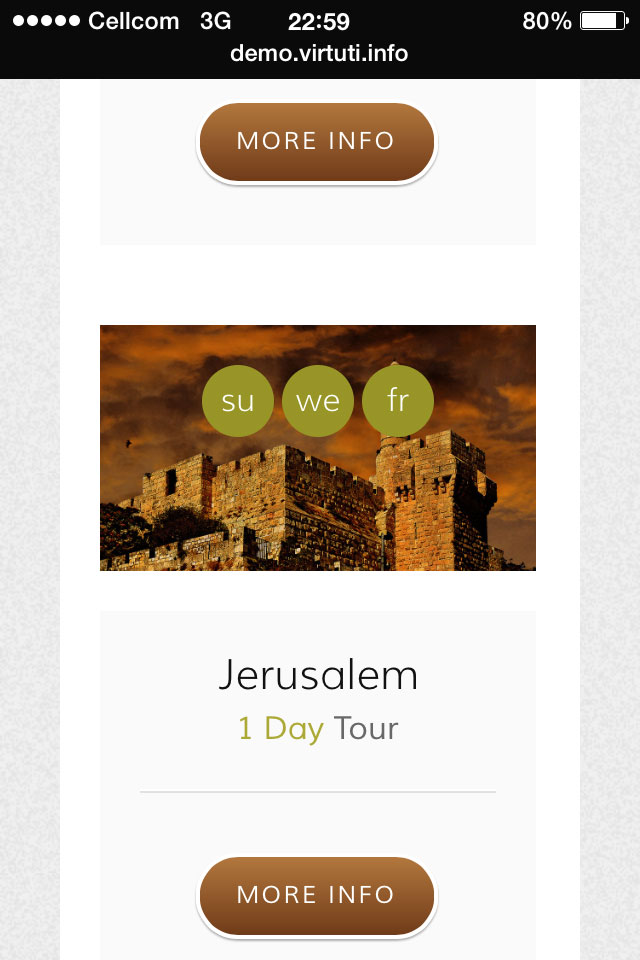
Task: Tap More Info under the Jerusalem tour
Action: tap(317, 895)
